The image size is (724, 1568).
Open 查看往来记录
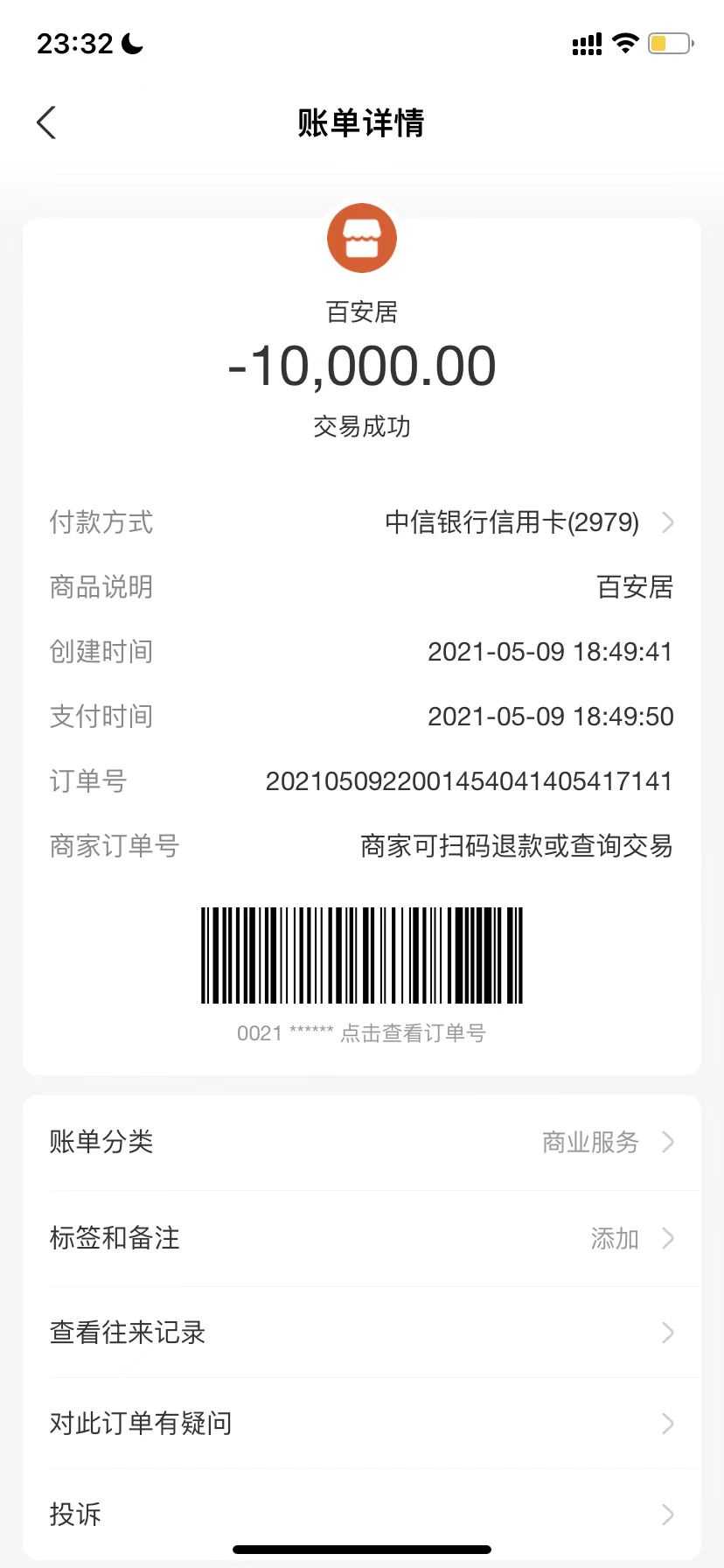click(x=362, y=1333)
